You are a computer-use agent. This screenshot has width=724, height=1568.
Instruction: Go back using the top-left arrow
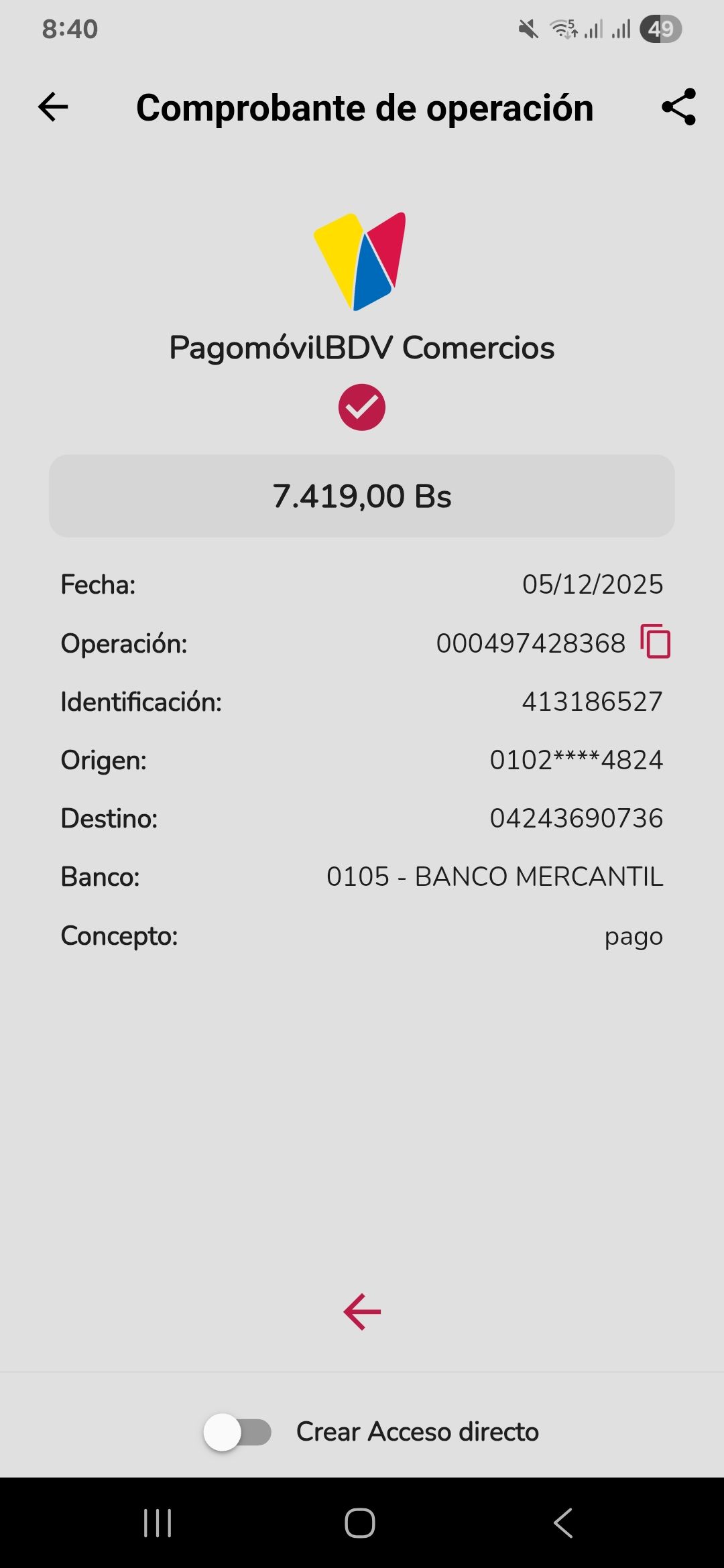pyautogui.click(x=54, y=107)
